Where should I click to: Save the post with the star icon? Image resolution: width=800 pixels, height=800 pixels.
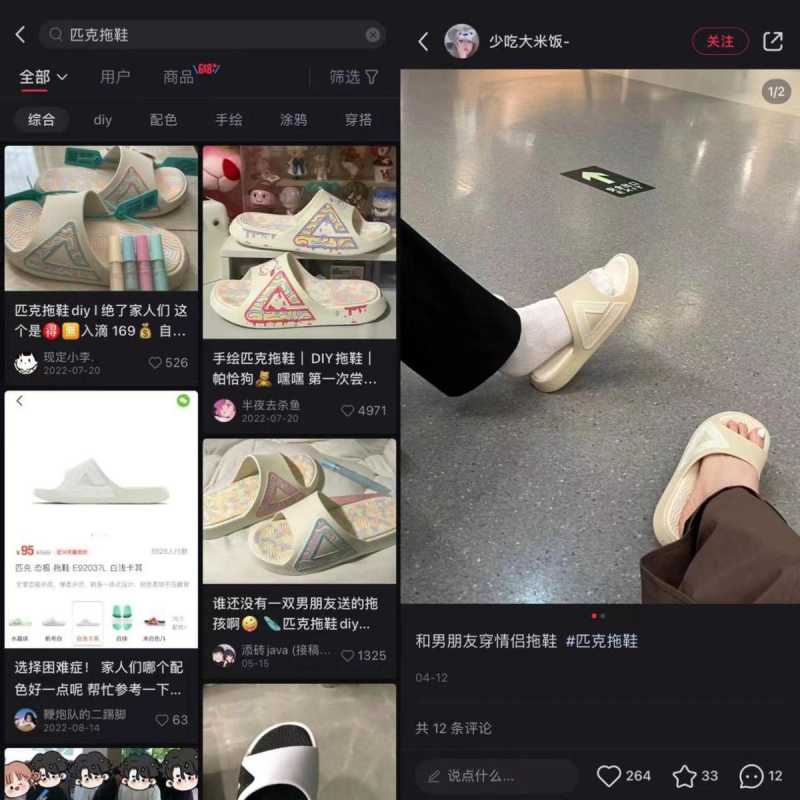684,776
